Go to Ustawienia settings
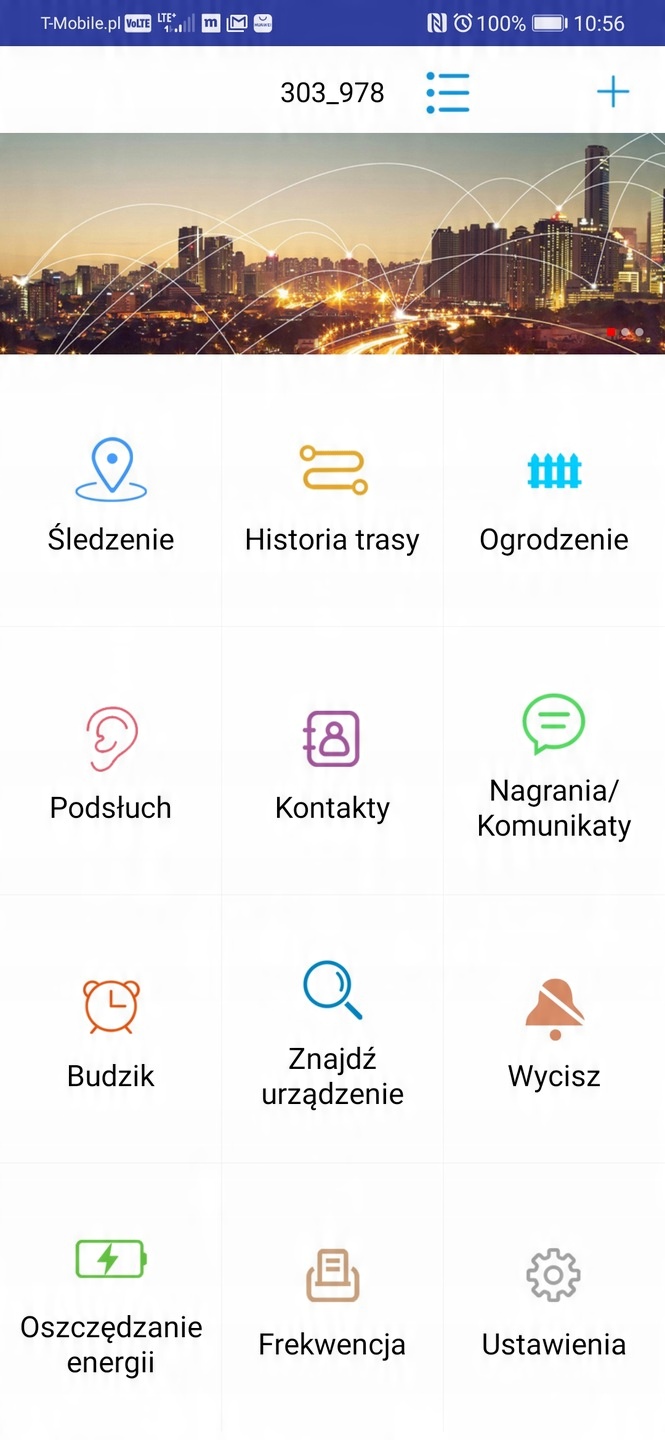This screenshot has height=1440, width=665. 554,1300
